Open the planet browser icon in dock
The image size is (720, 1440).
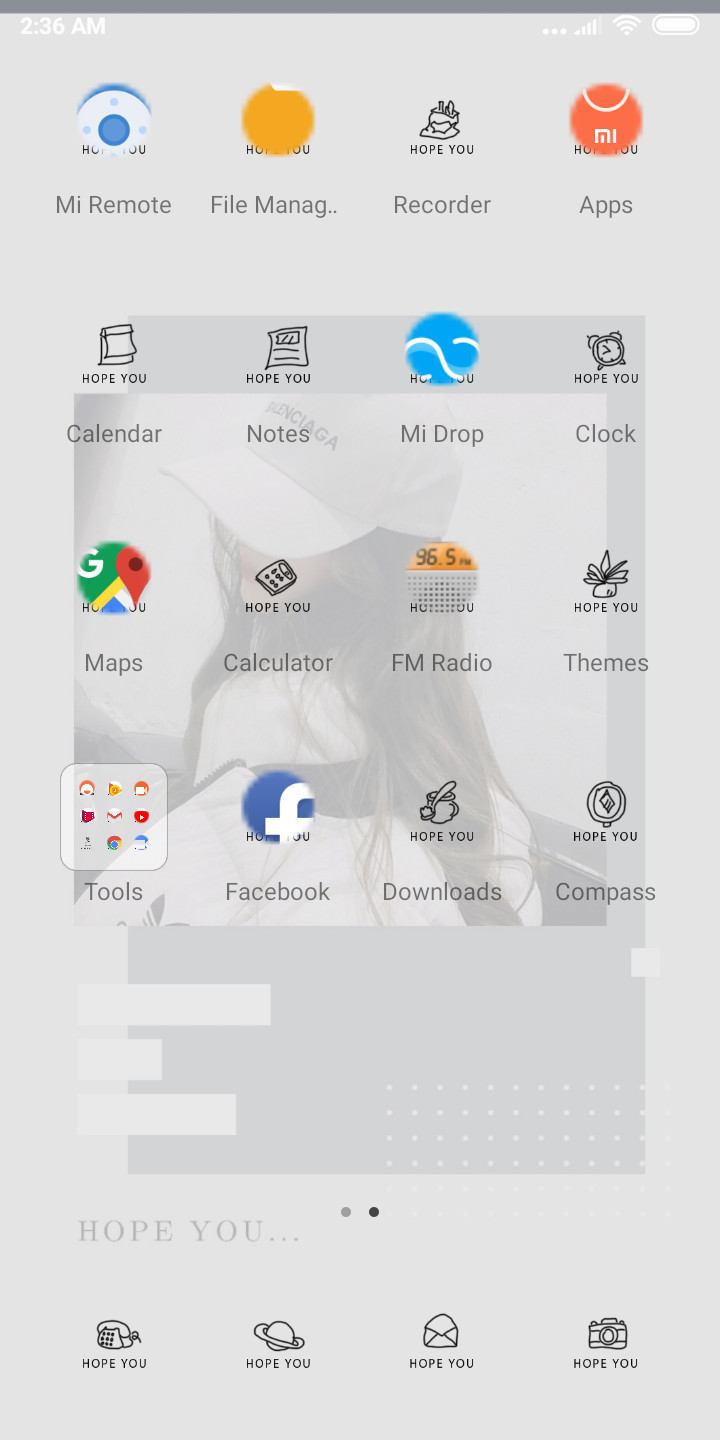pos(278,1342)
